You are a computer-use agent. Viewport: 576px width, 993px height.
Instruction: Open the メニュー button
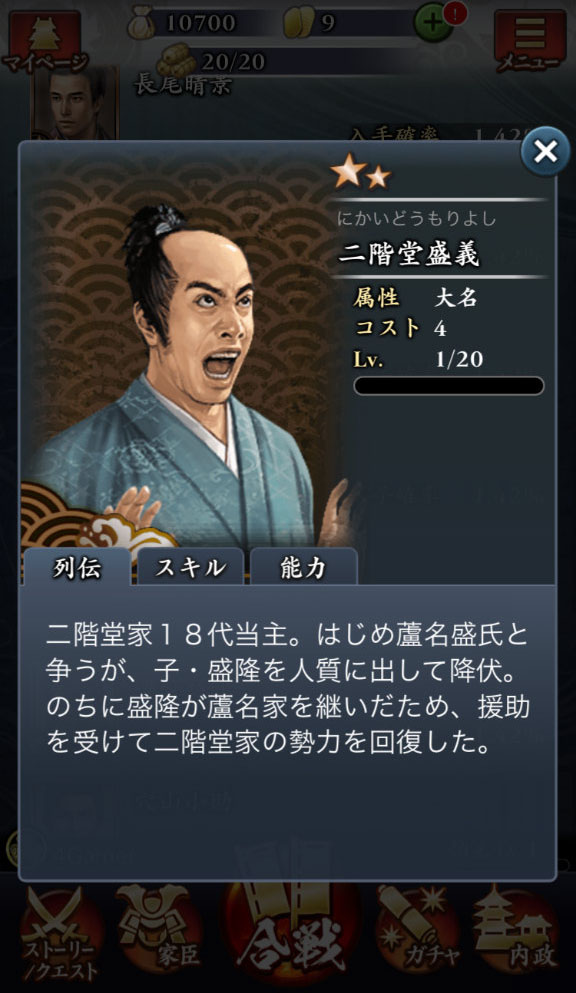[x=529, y=41]
